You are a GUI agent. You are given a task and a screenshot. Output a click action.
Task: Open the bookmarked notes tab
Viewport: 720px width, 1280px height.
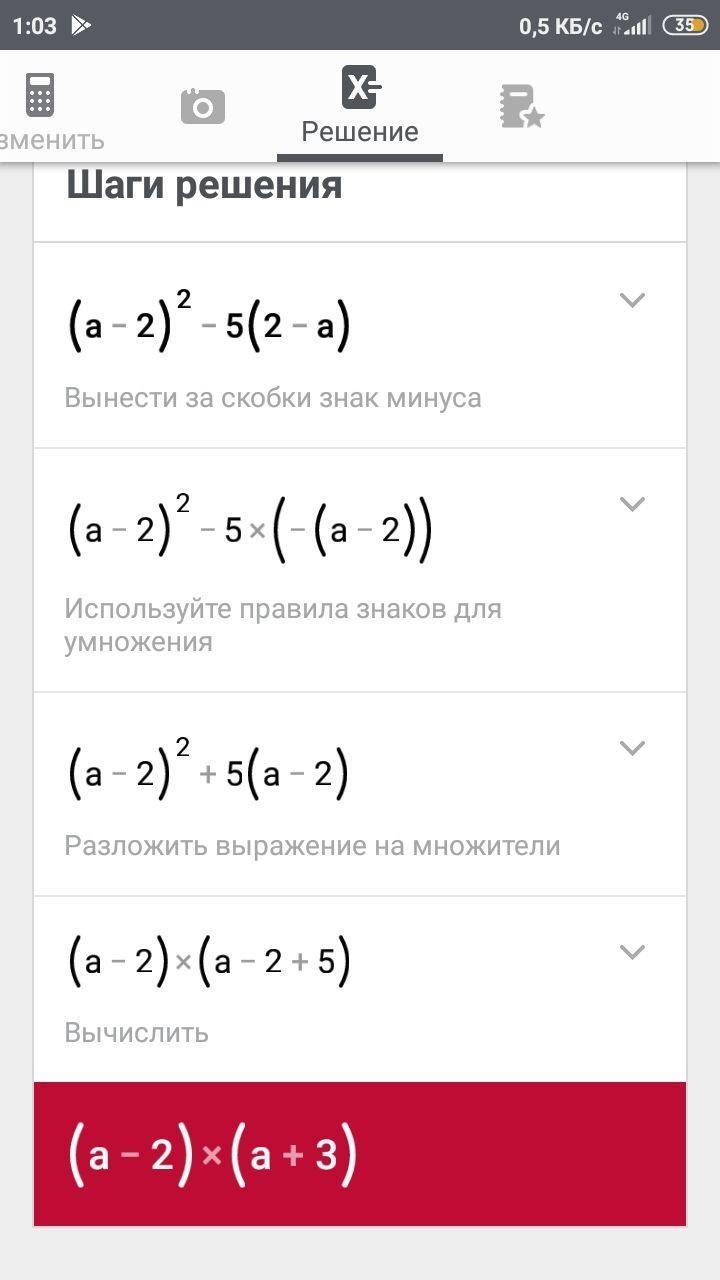521,107
